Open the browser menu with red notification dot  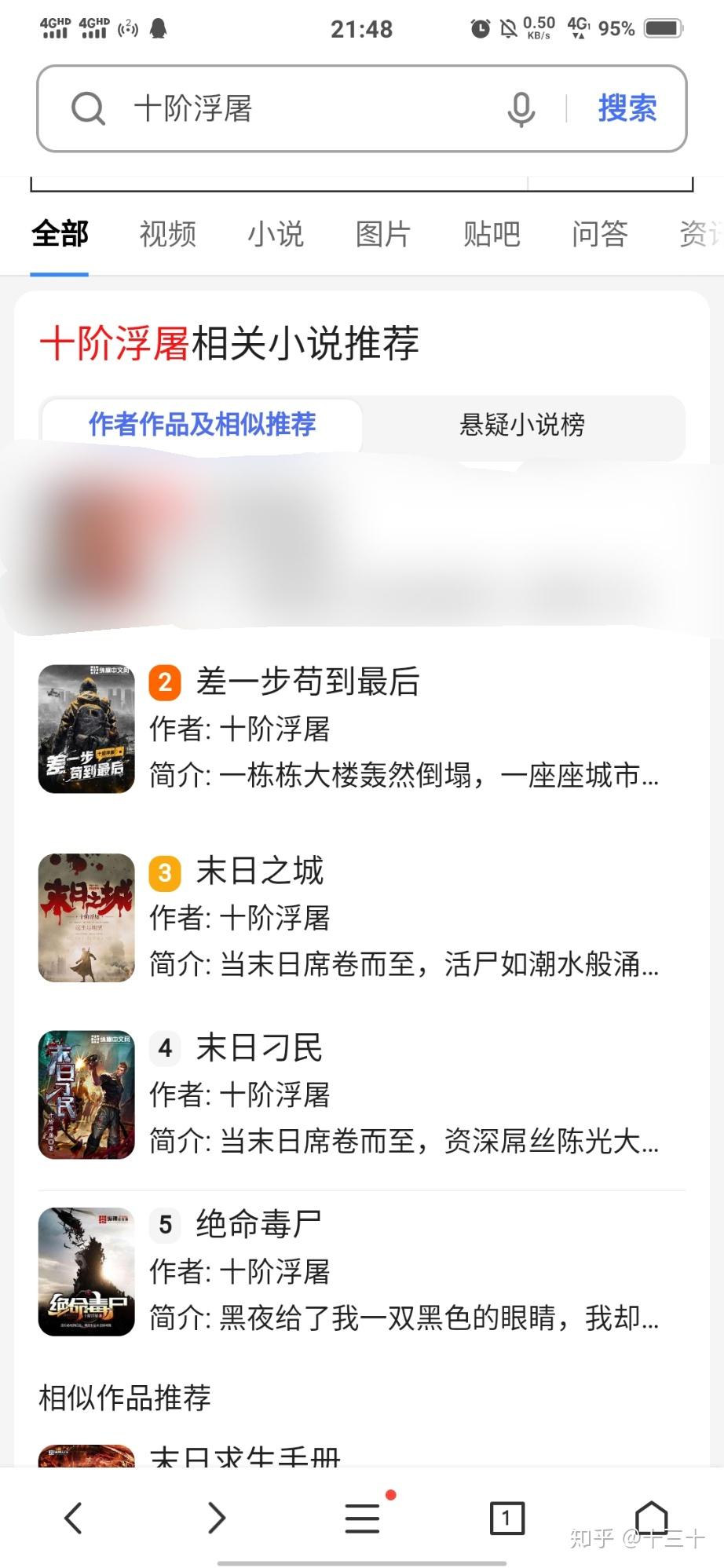tap(361, 1517)
